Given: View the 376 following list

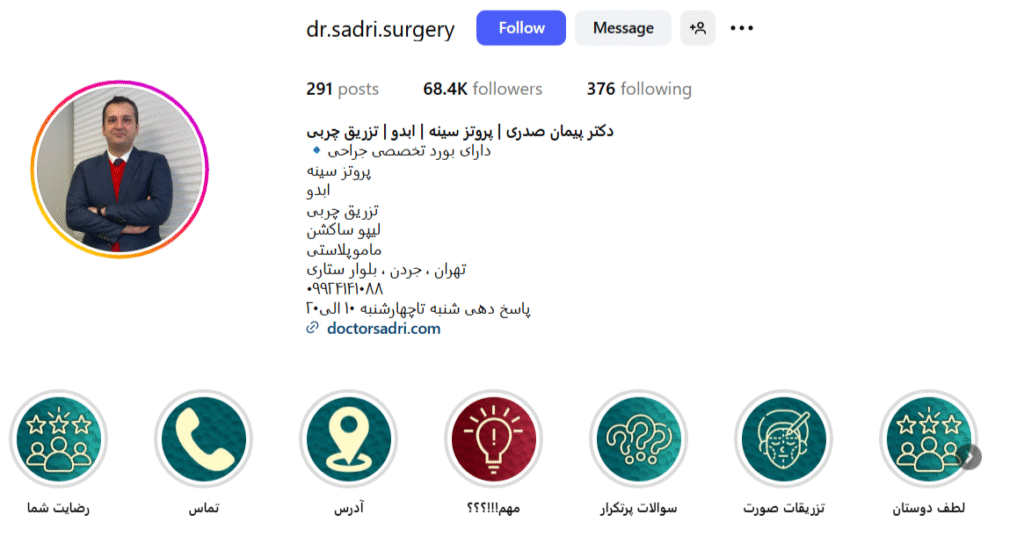Looking at the screenshot, I should pyautogui.click(x=639, y=89).
